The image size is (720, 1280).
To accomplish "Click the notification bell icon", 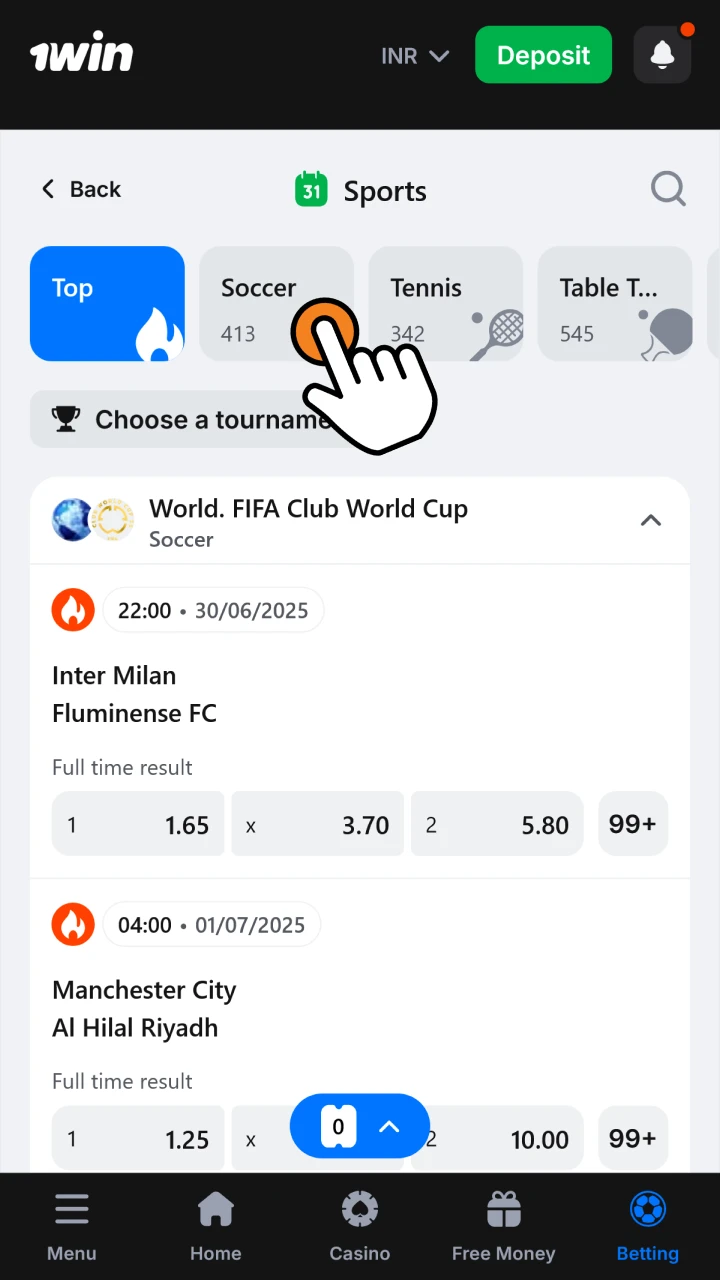I will (661, 55).
